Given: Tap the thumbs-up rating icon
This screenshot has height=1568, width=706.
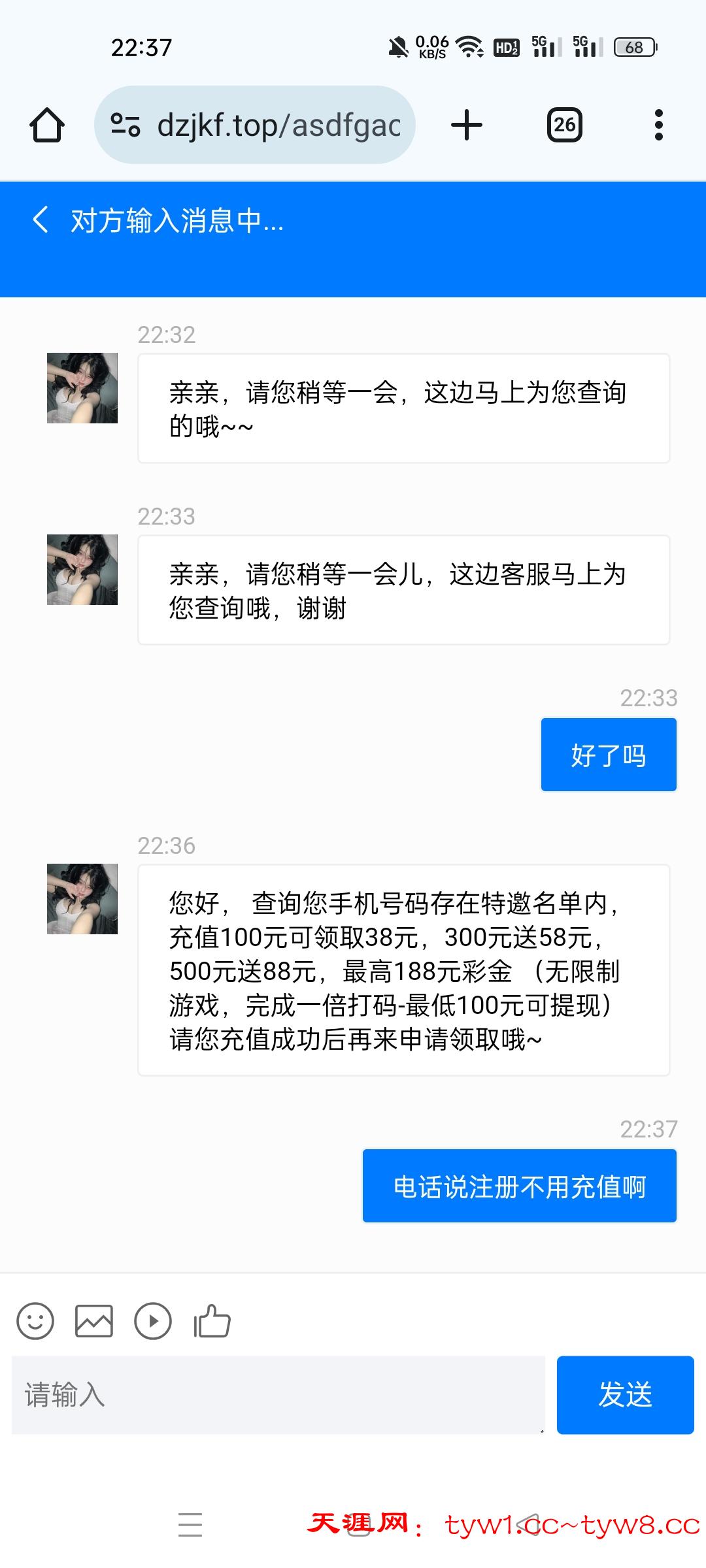Looking at the screenshot, I should pyautogui.click(x=212, y=1321).
